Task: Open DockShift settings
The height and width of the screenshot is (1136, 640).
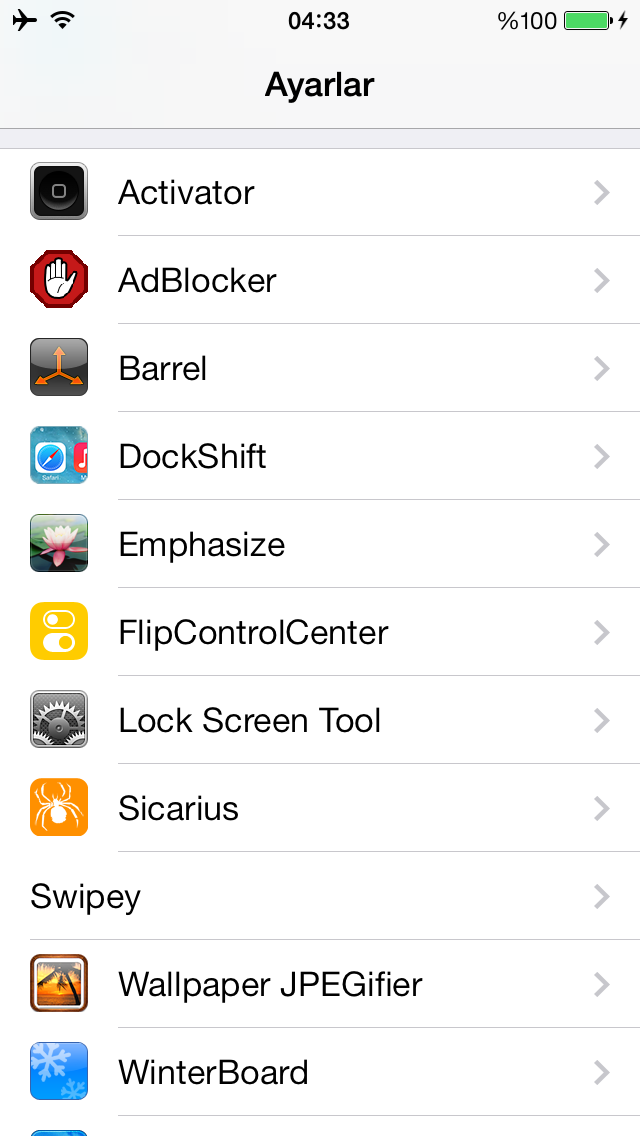Action: click(x=320, y=456)
